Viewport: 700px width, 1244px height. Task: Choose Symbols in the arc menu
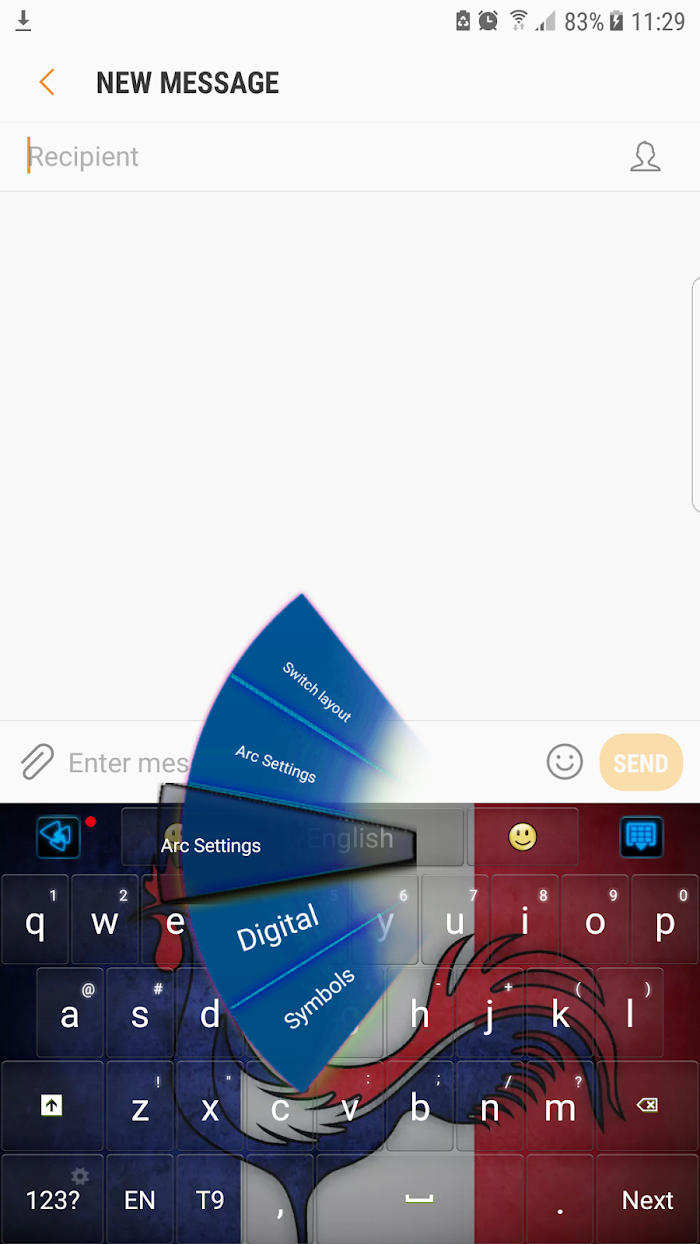pos(320,998)
